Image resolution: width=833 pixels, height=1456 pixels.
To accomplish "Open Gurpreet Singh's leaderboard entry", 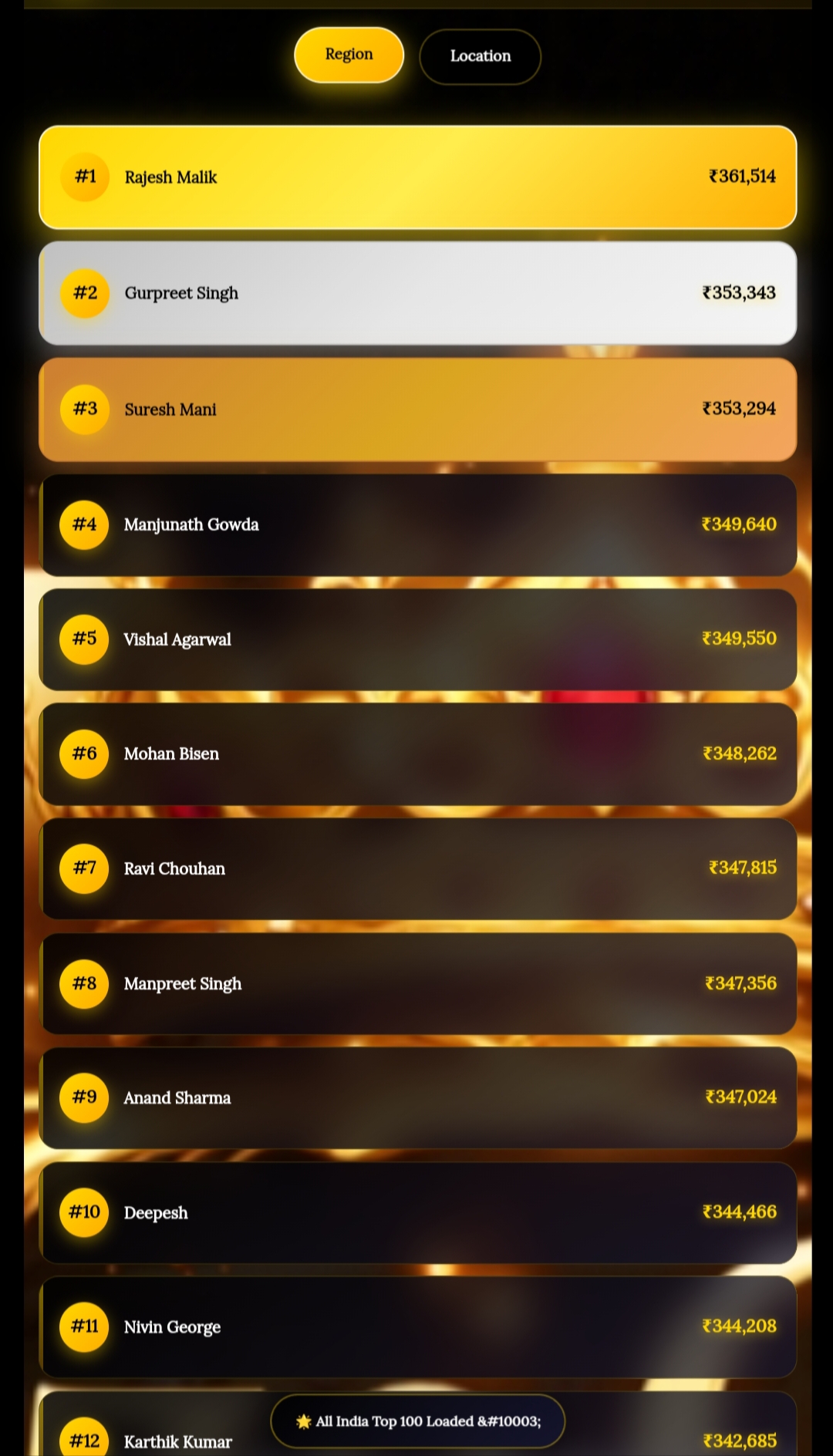I will 417,293.
